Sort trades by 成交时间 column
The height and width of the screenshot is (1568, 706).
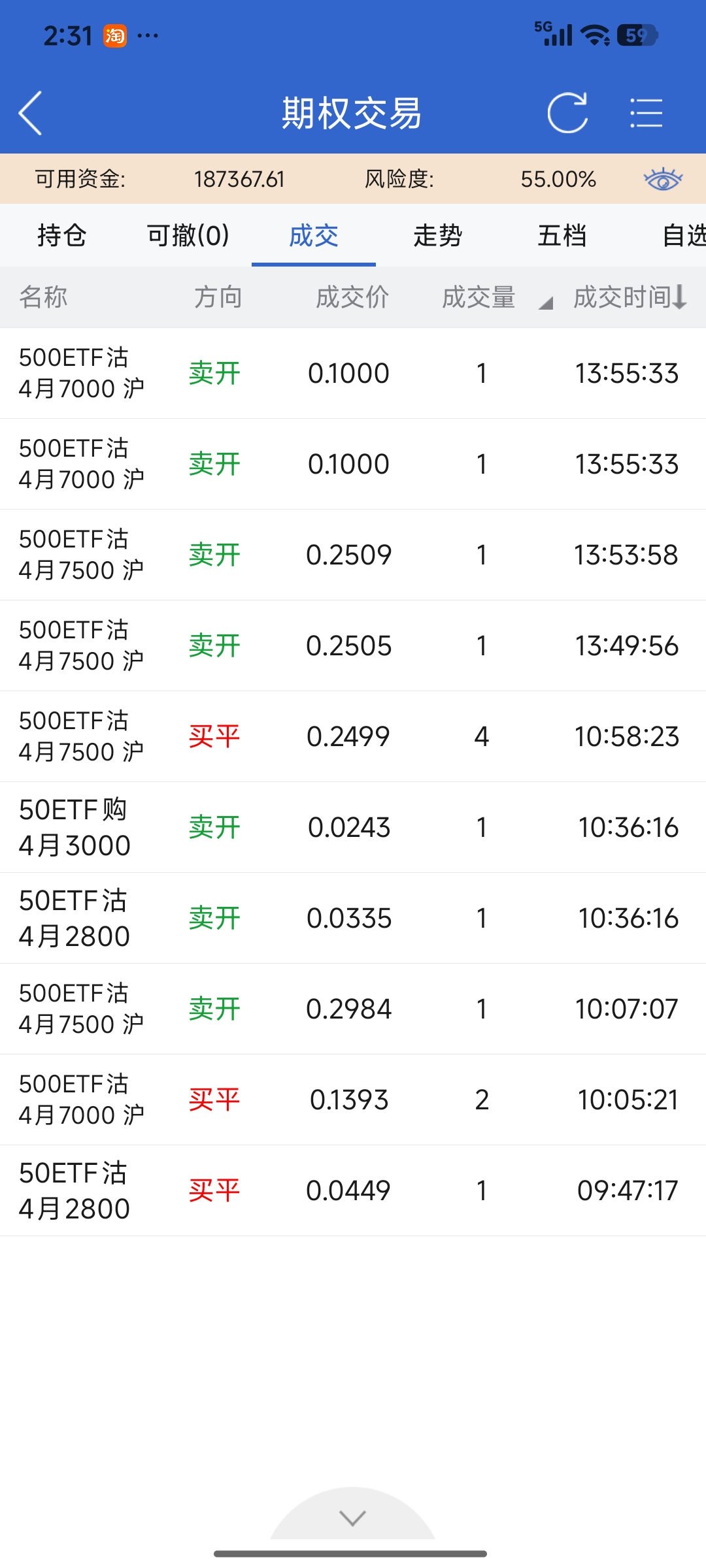click(x=629, y=297)
